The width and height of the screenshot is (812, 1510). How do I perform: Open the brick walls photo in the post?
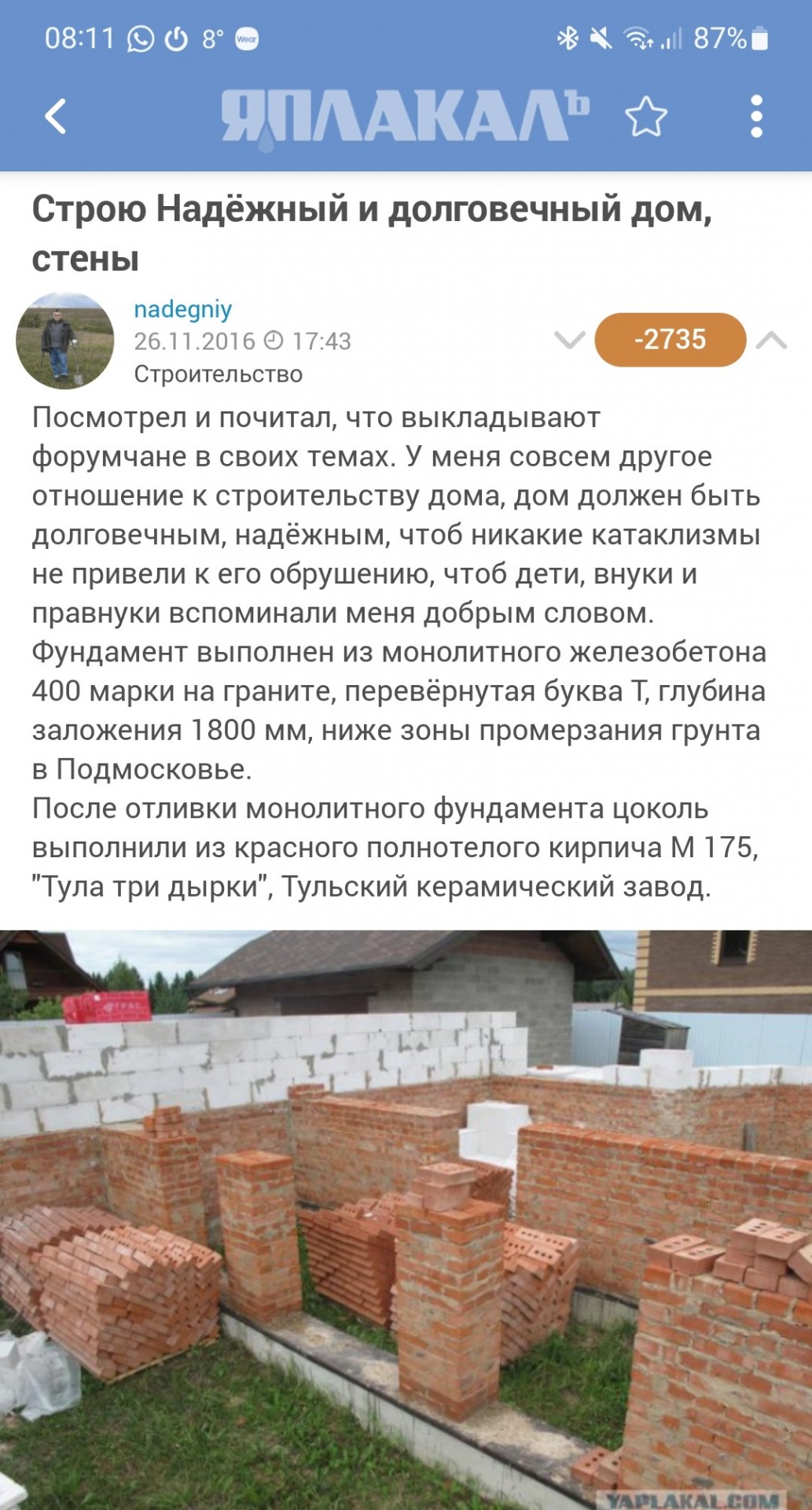[406, 1220]
